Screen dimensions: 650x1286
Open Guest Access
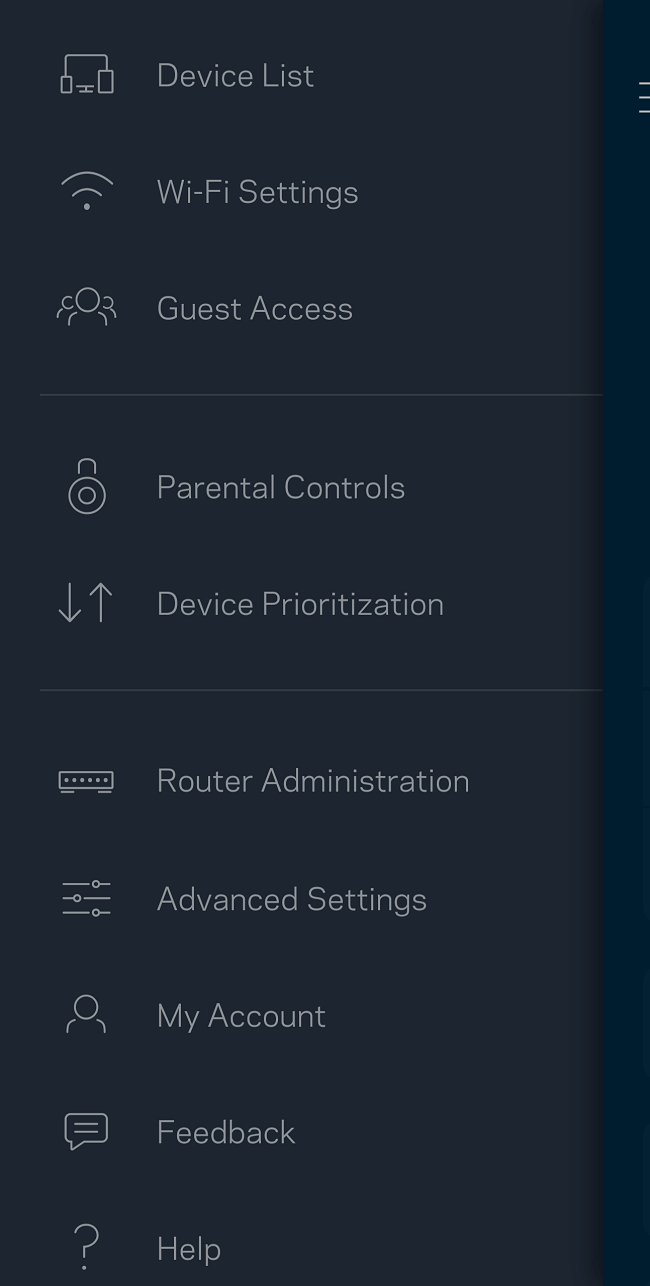(300, 309)
